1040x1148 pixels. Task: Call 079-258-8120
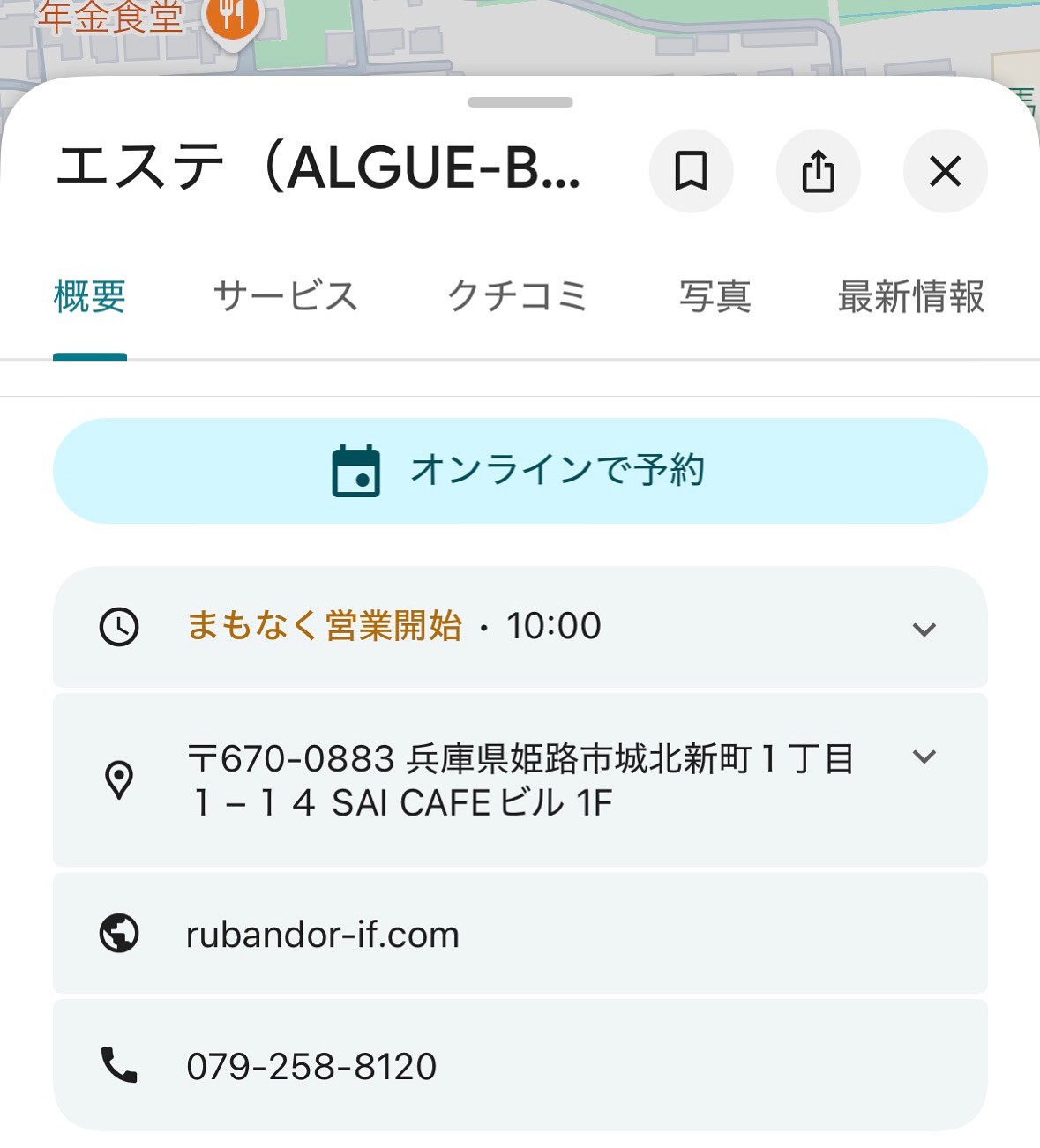pos(311,1066)
